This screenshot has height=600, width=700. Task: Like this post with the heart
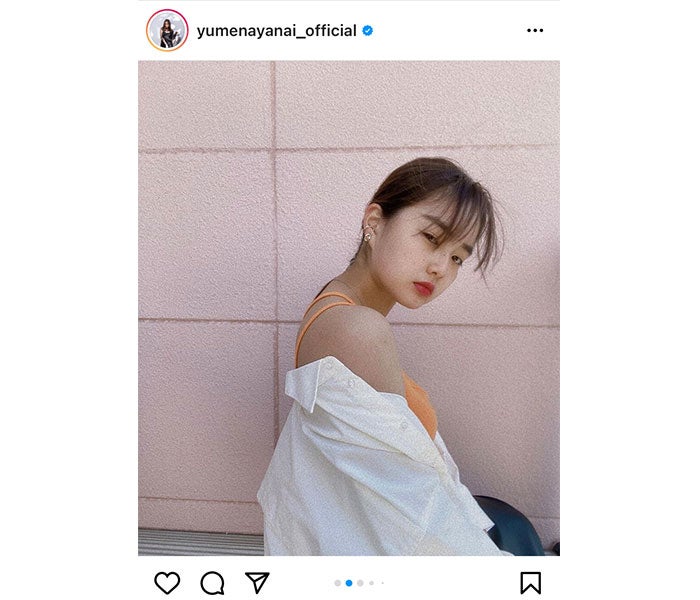[167, 583]
